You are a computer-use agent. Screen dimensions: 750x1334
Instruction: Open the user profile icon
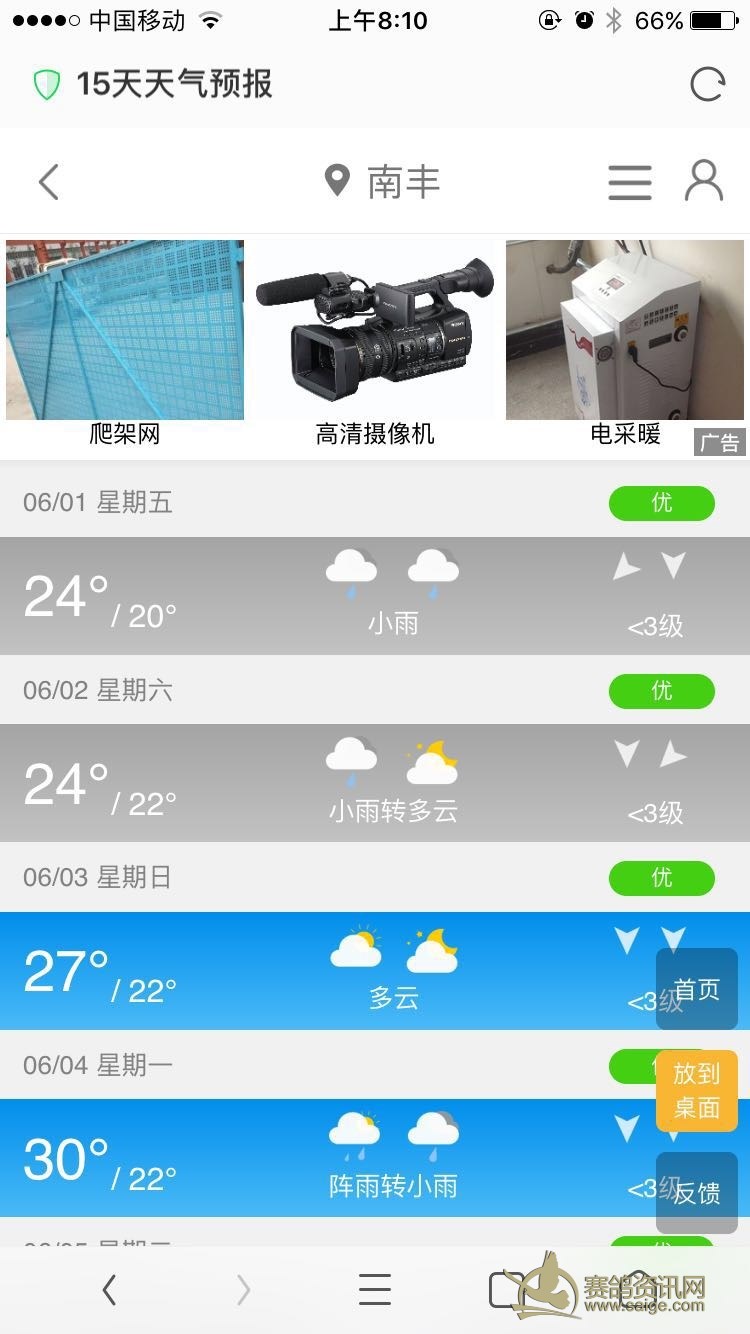coord(703,182)
